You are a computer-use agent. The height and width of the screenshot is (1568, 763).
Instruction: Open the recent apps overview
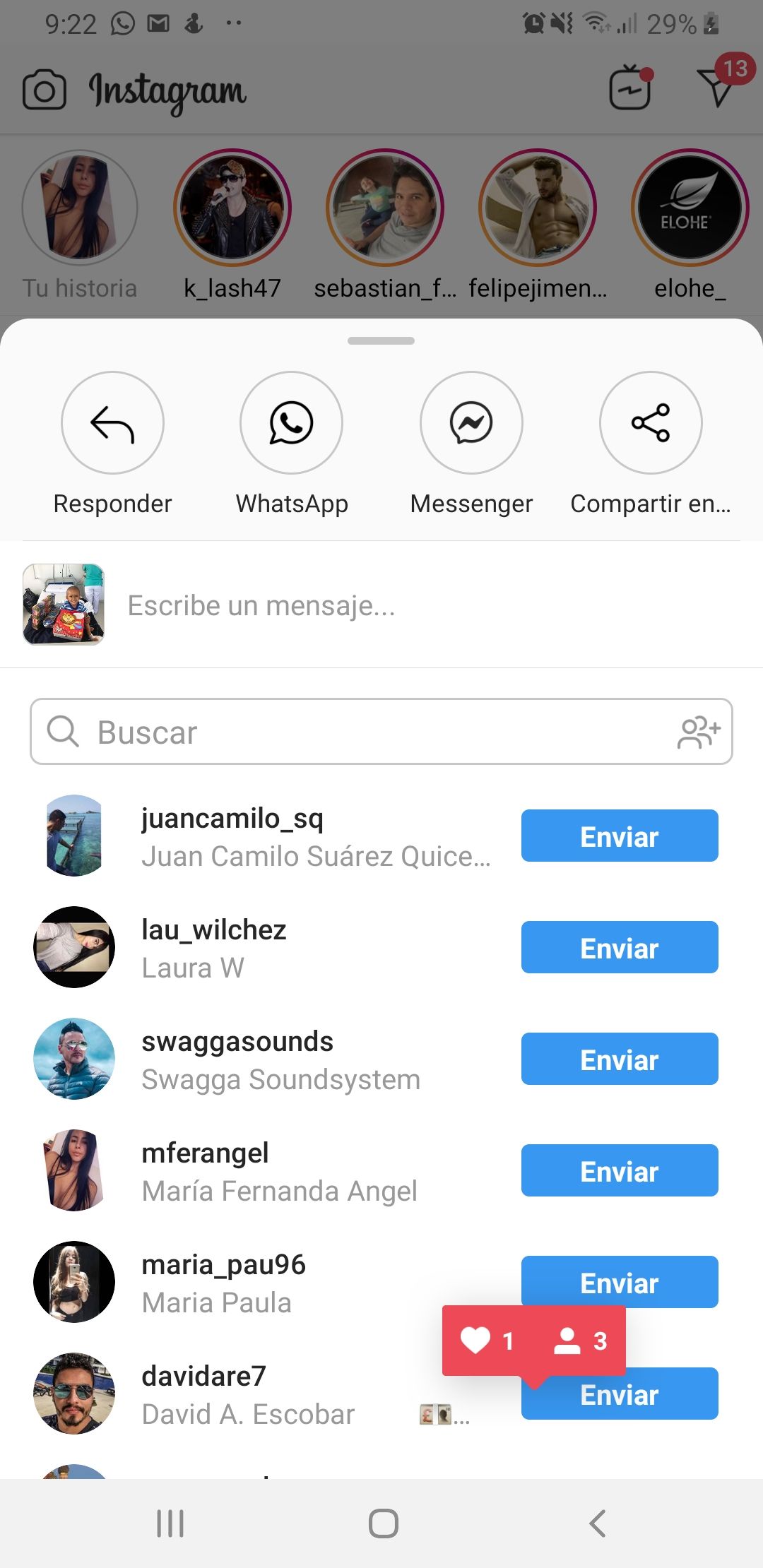[170, 1524]
